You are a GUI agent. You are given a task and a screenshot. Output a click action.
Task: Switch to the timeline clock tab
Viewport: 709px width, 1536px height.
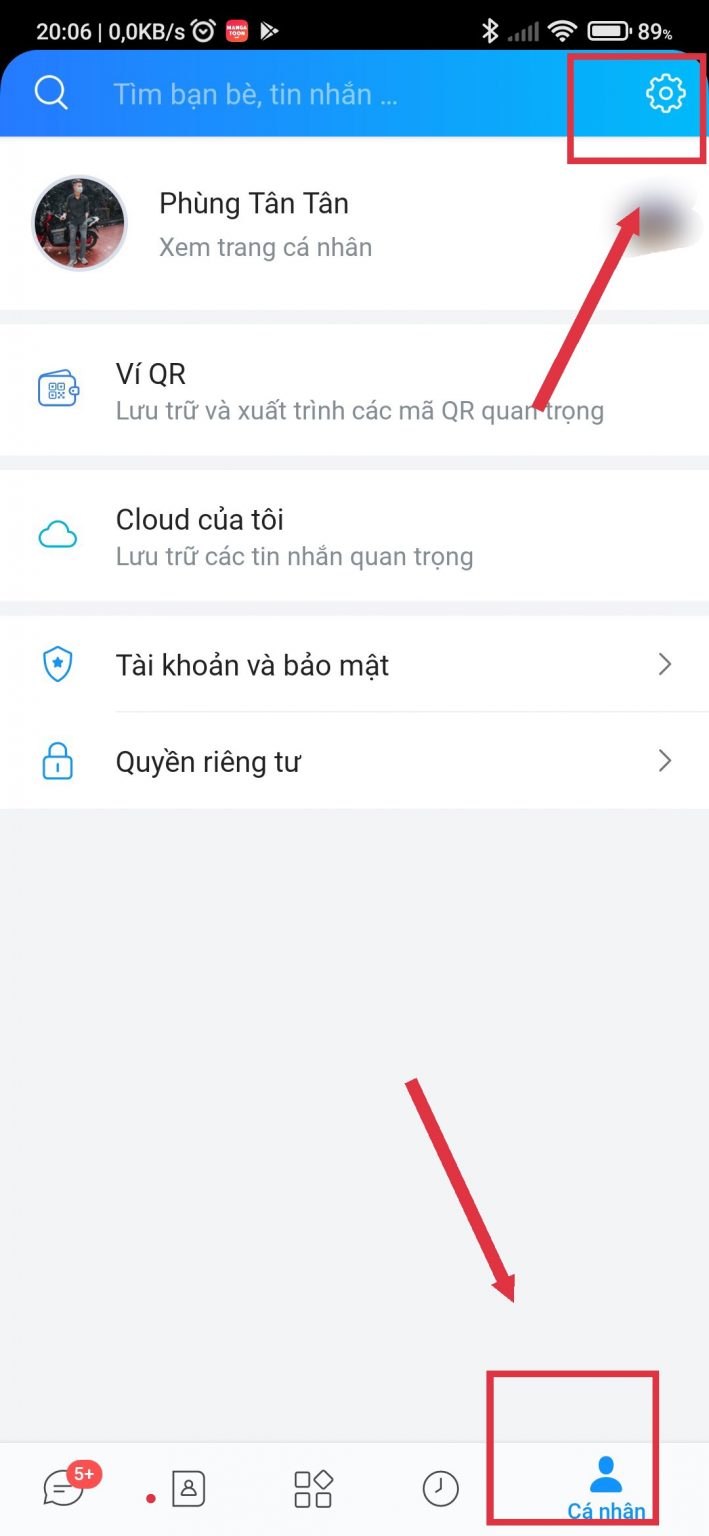440,1489
